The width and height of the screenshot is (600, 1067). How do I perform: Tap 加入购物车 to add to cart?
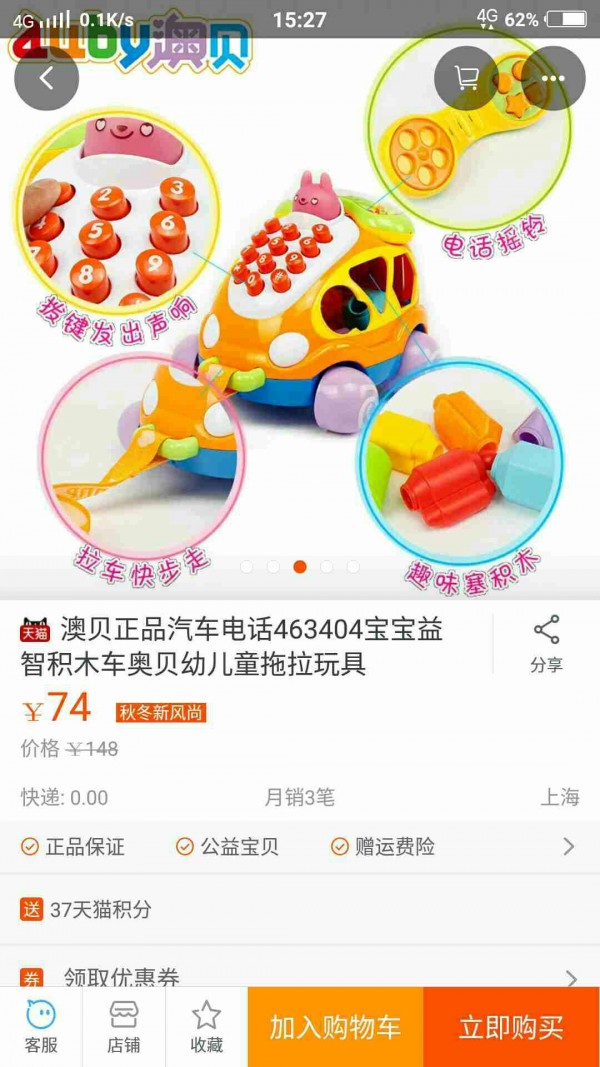point(335,1027)
